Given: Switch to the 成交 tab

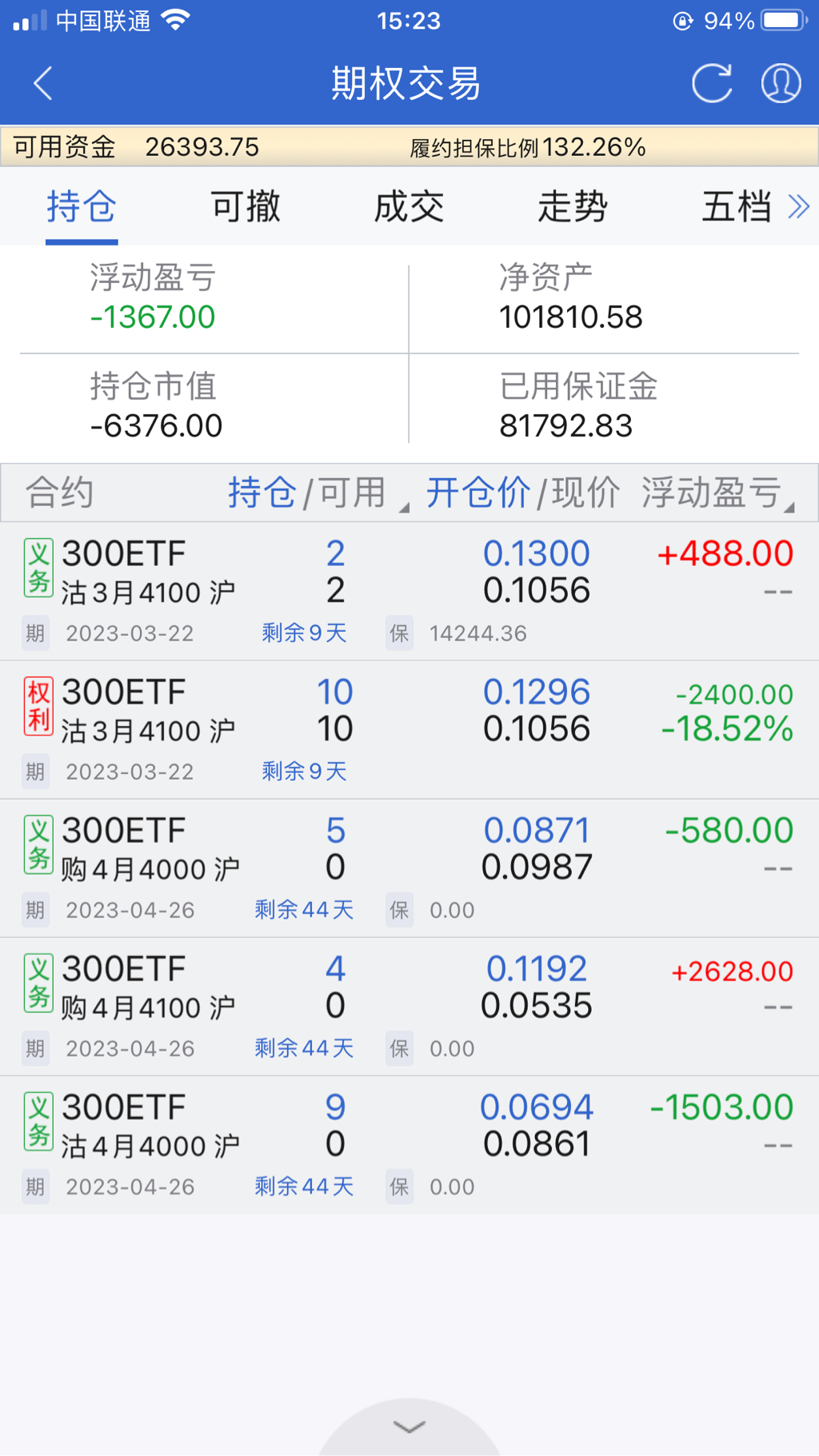Looking at the screenshot, I should tap(409, 207).
